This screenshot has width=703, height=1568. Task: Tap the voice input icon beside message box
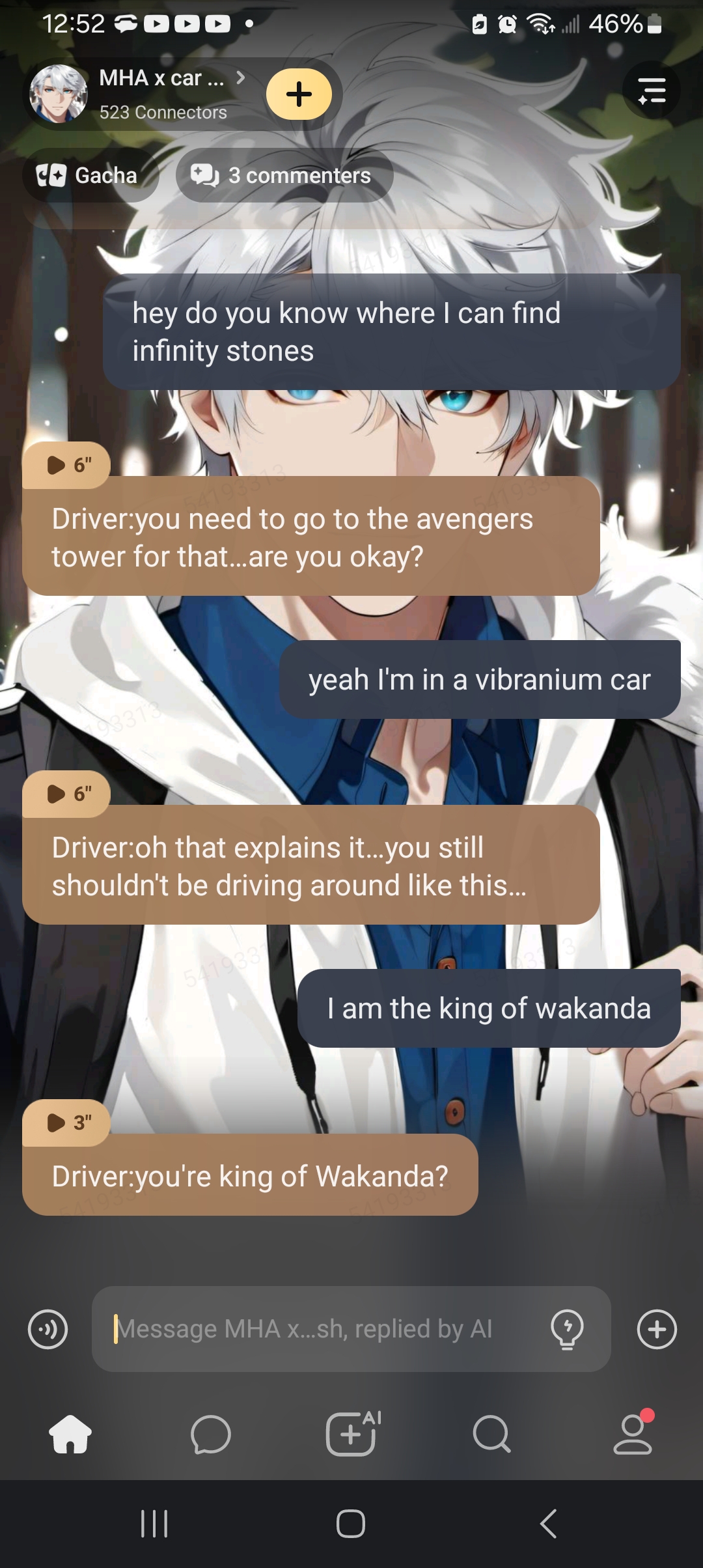click(x=48, y=1329)
